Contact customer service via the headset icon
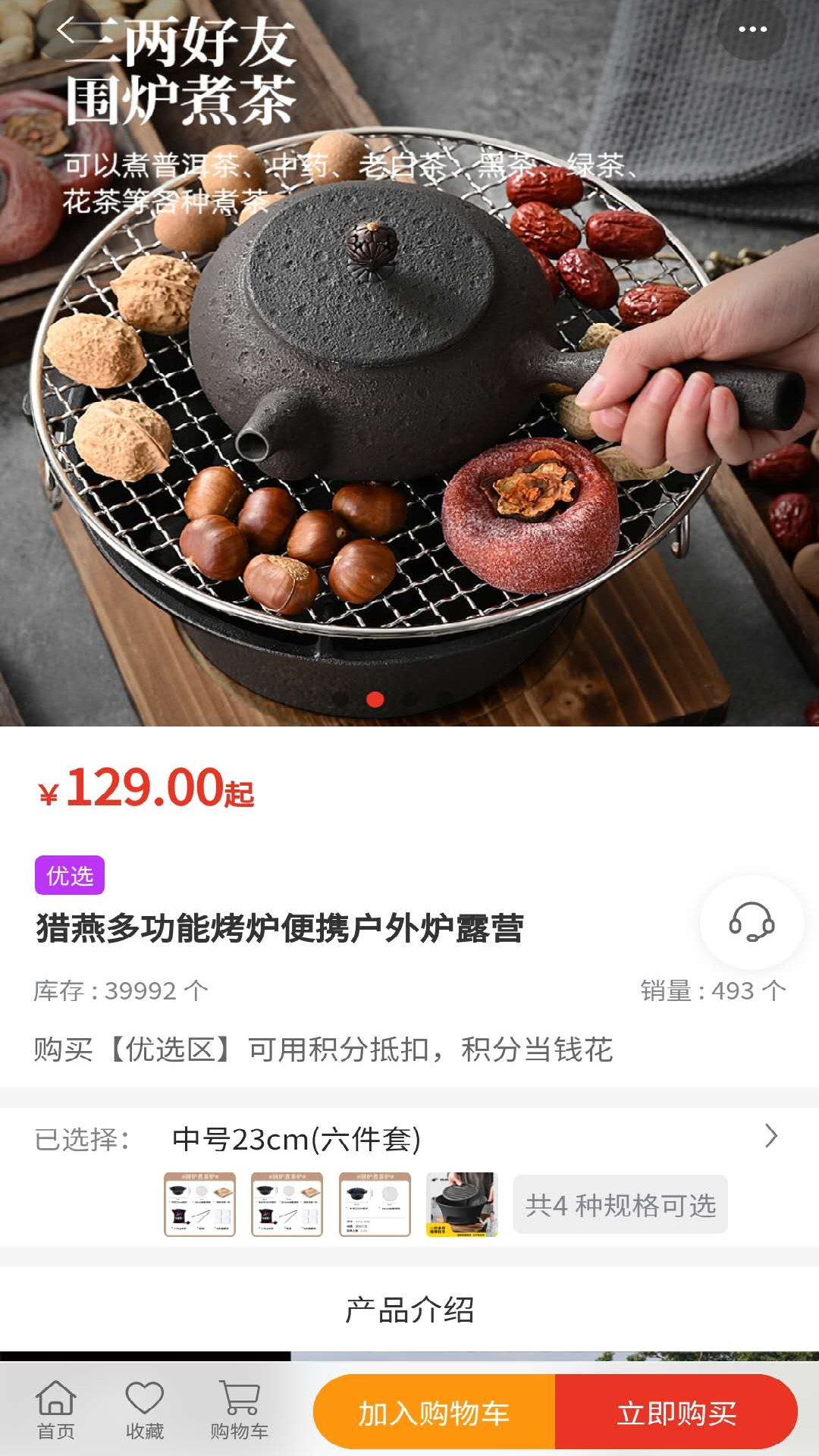This screenshot has height=1456, width=819. point(751,922)
